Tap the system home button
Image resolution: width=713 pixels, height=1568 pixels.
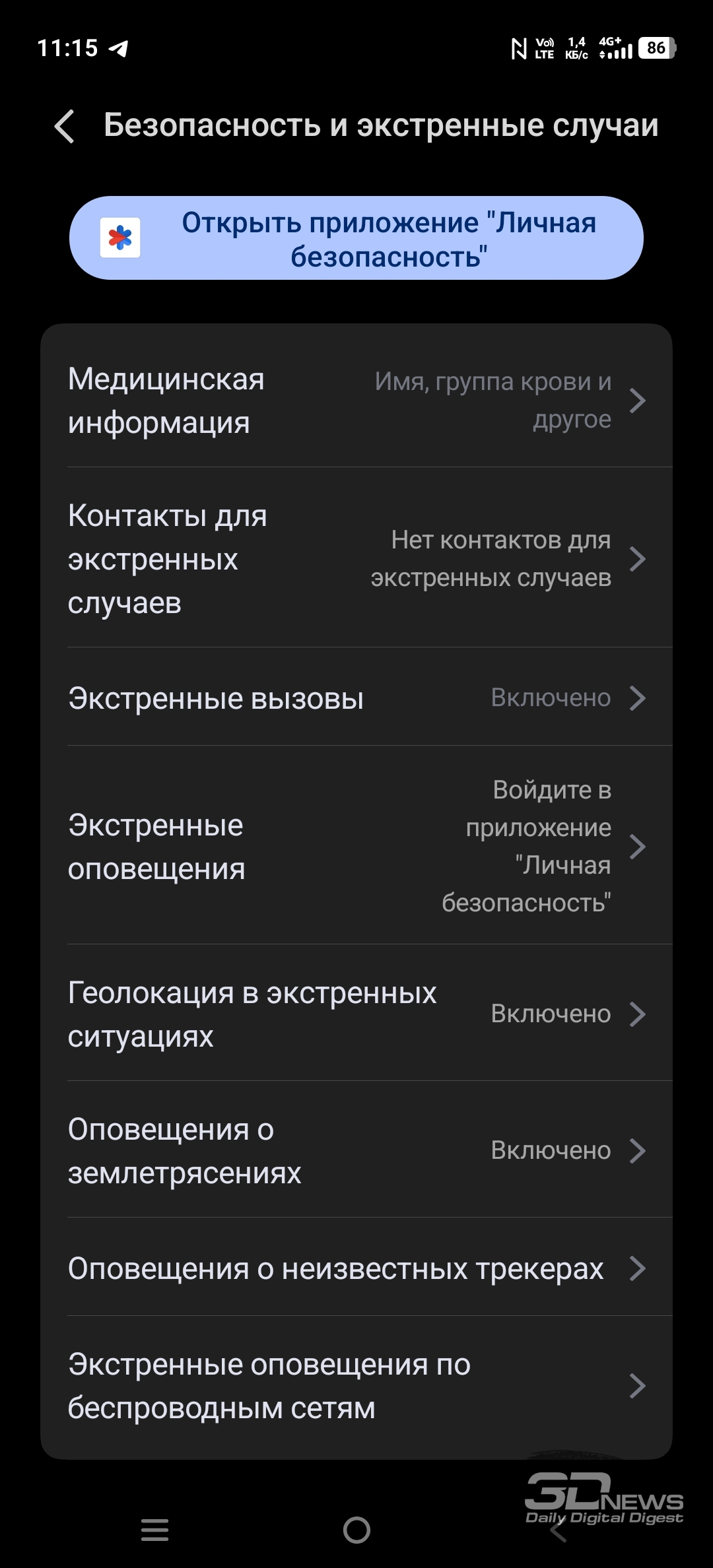[x=356, y=1529]
